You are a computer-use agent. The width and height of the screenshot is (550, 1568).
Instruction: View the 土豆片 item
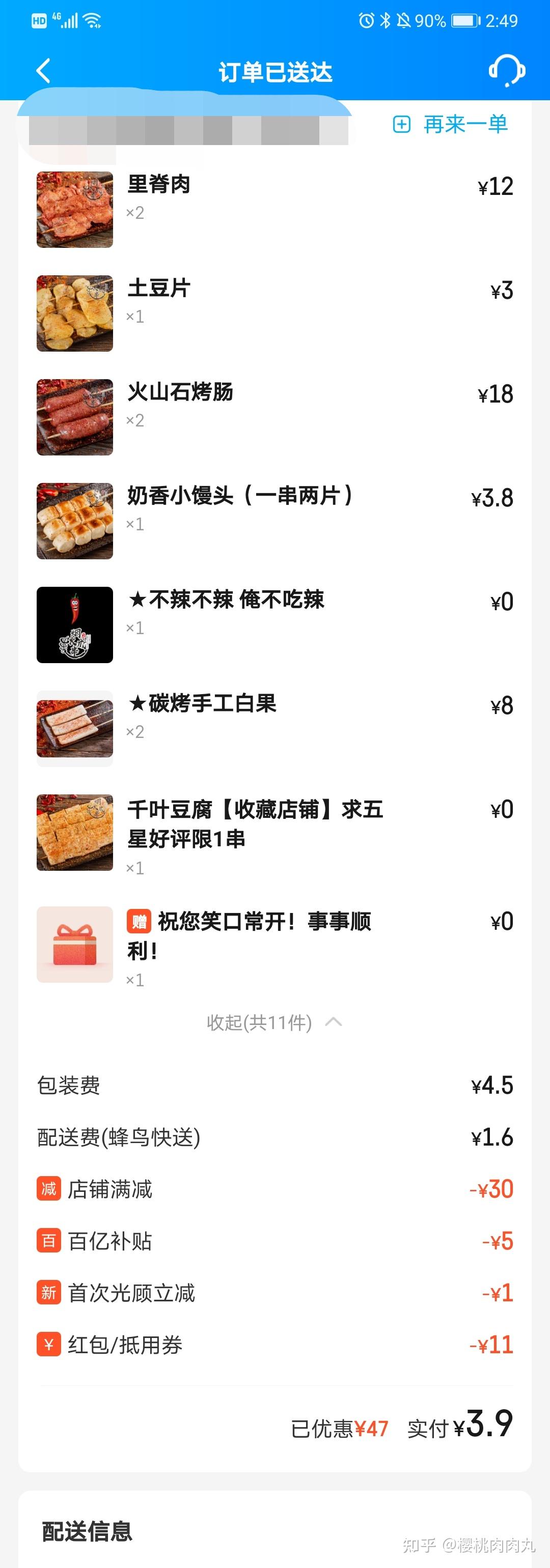[x=159, y=289]
